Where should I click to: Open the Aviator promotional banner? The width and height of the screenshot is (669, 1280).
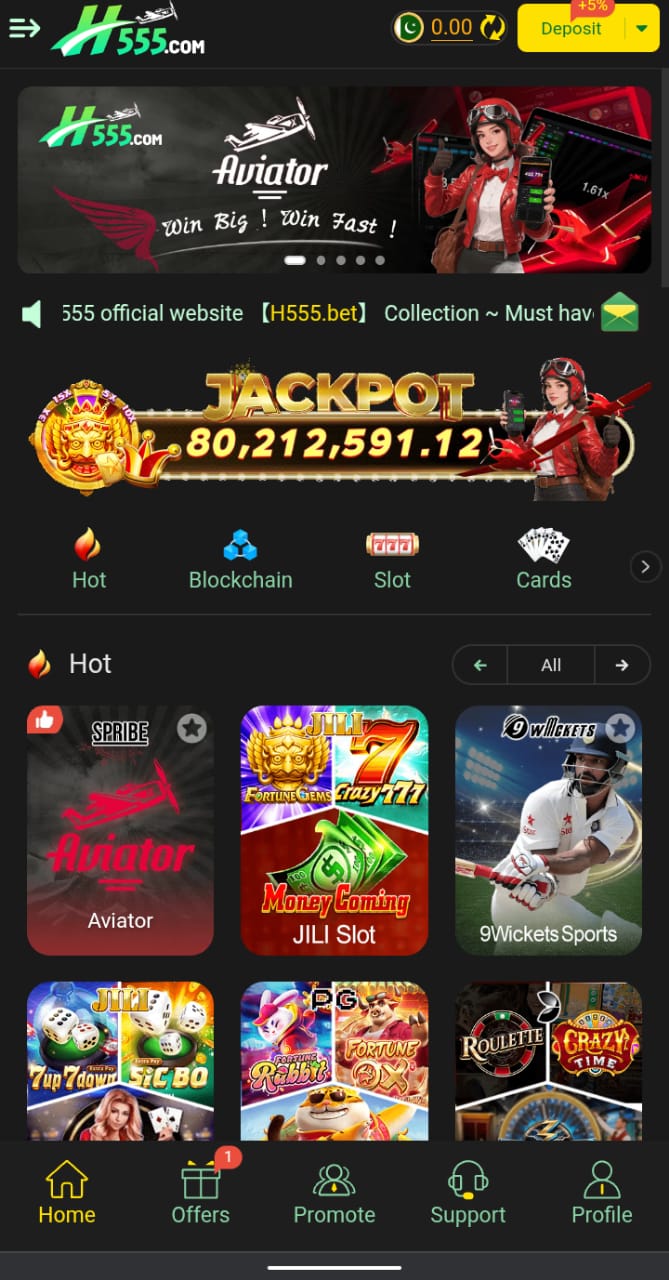pyautogui.click(x=334, y=179)
